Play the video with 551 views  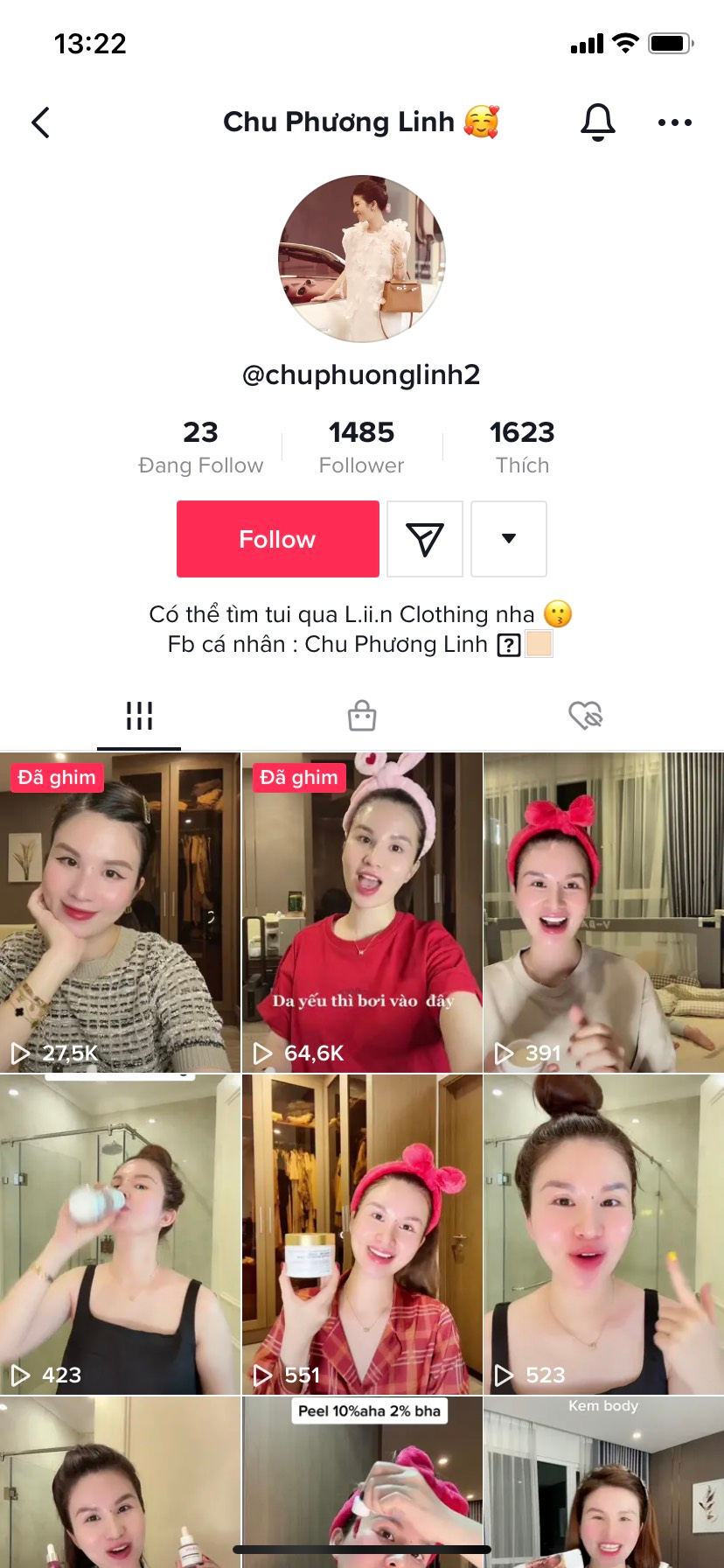(362, 1234)
